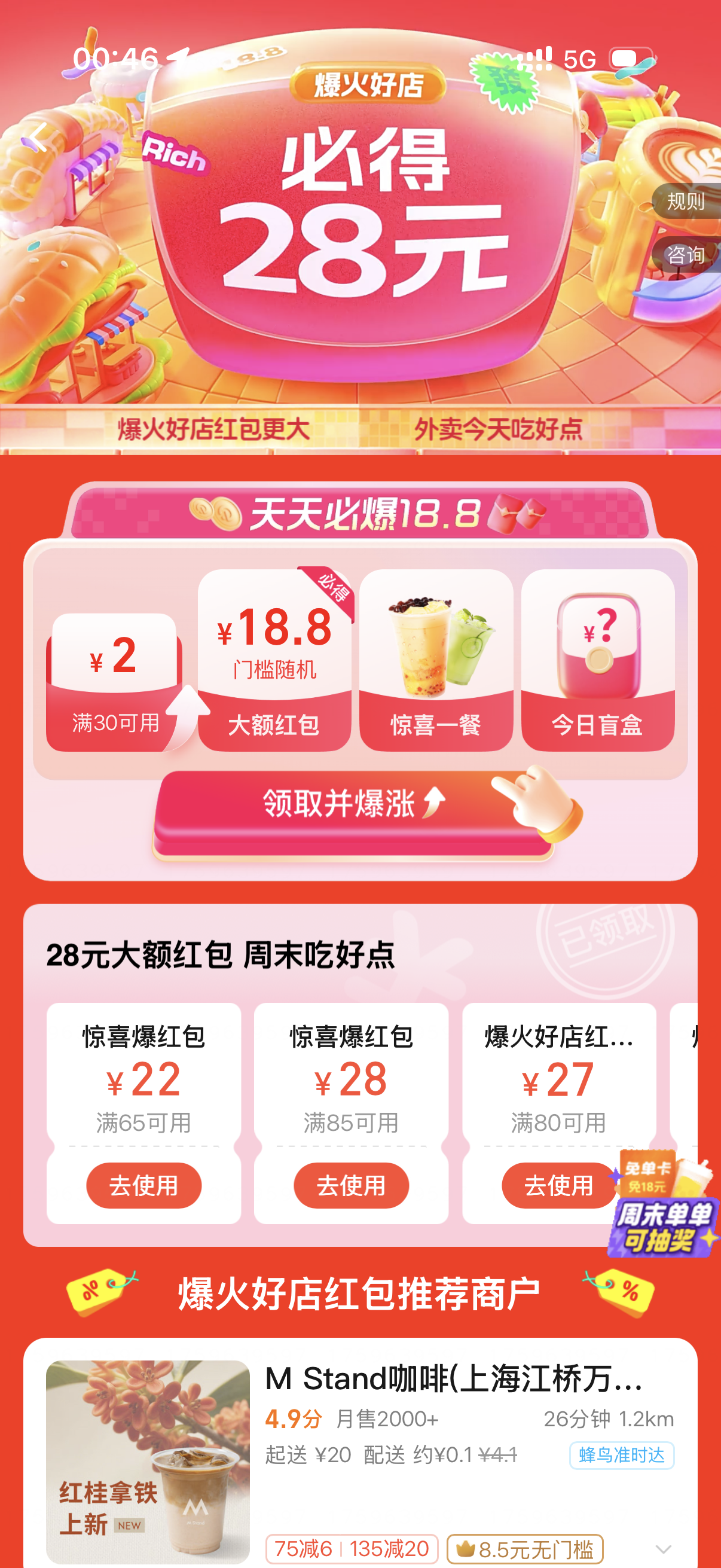The width and height of the screenshot is (721, 1568).
Task: Go back using the top-left arrow
Action: 38,138
